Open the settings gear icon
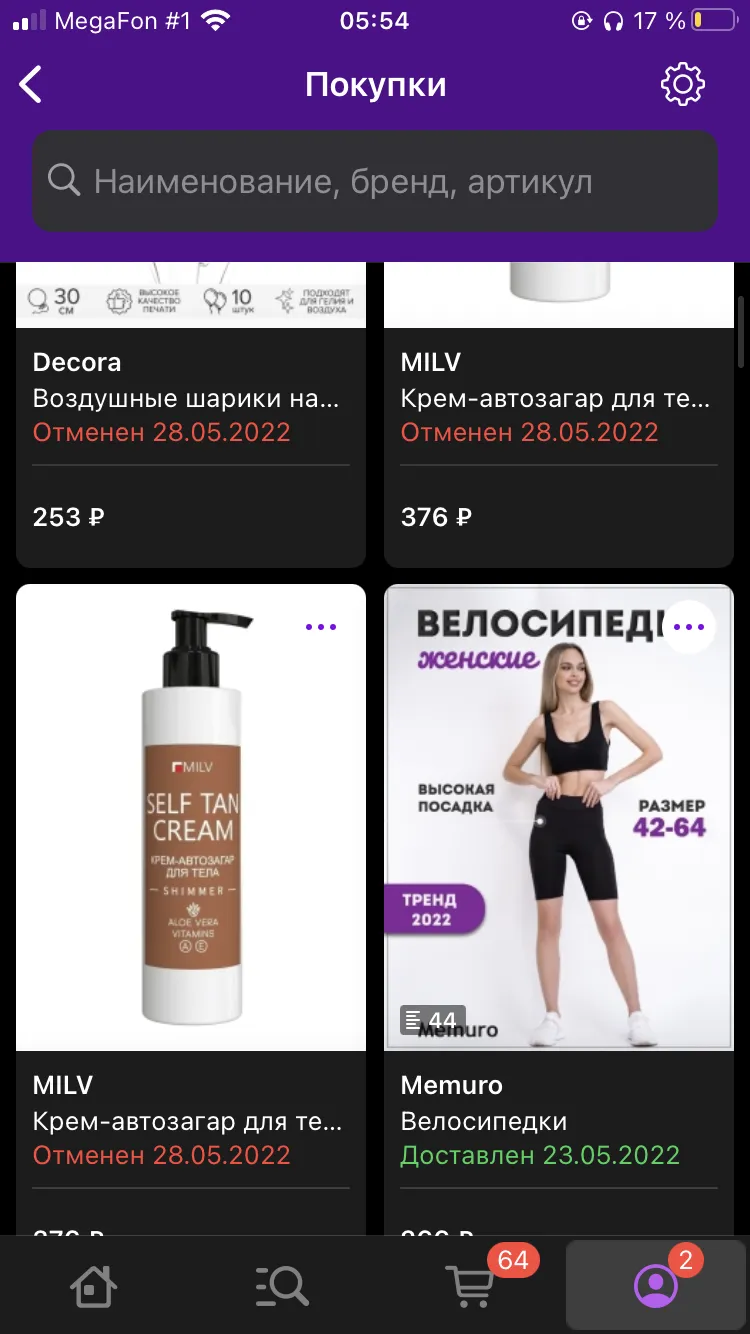750x1334 pixels. 683,85
